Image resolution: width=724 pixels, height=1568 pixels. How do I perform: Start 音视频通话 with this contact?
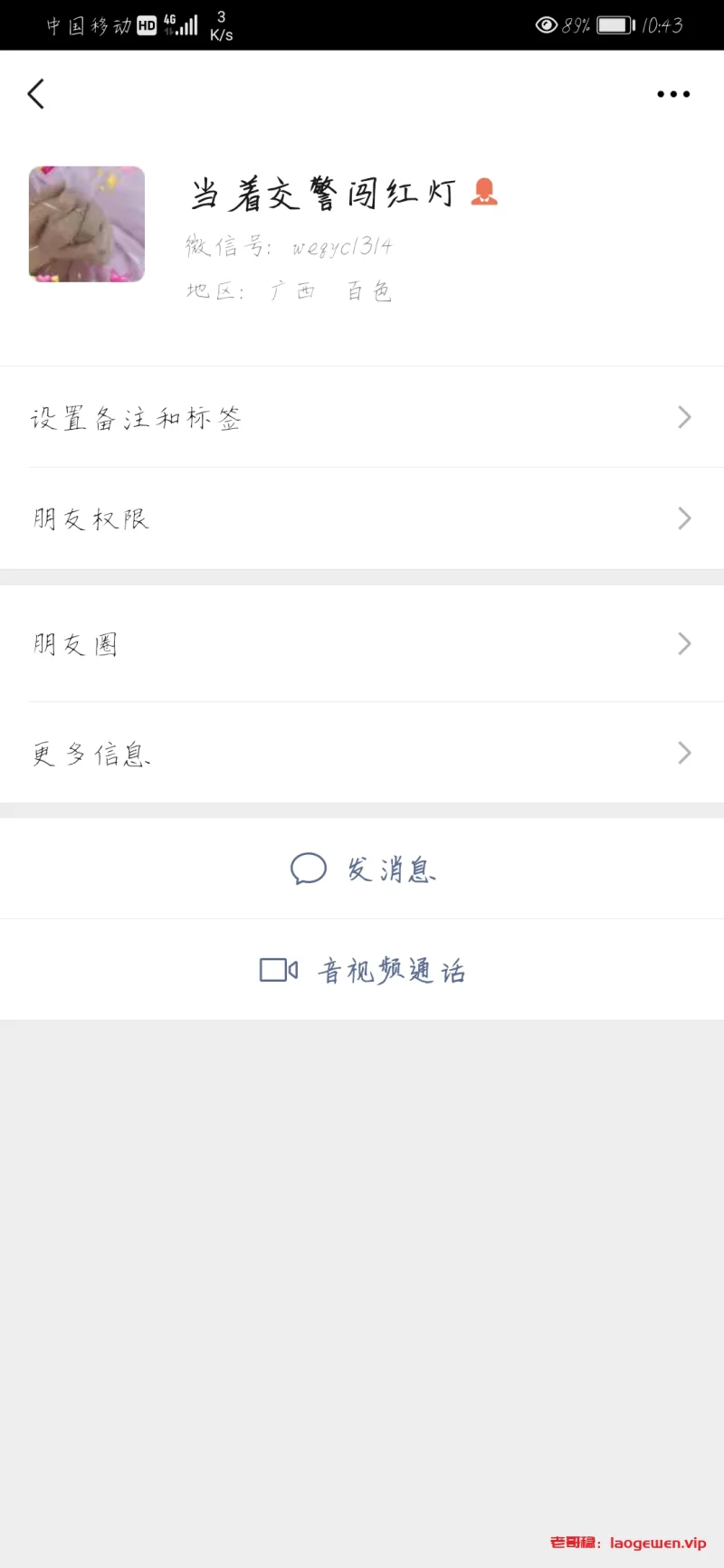click(362, 970)
